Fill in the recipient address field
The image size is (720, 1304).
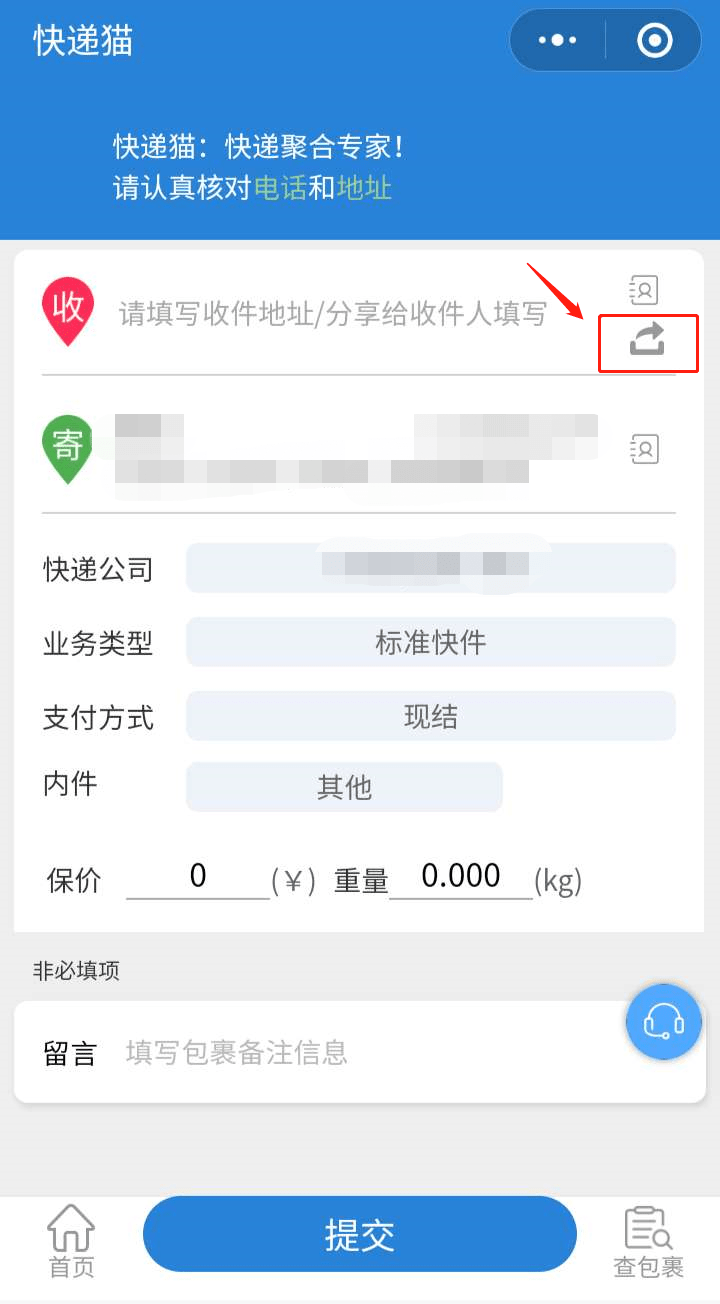point(333,313)
